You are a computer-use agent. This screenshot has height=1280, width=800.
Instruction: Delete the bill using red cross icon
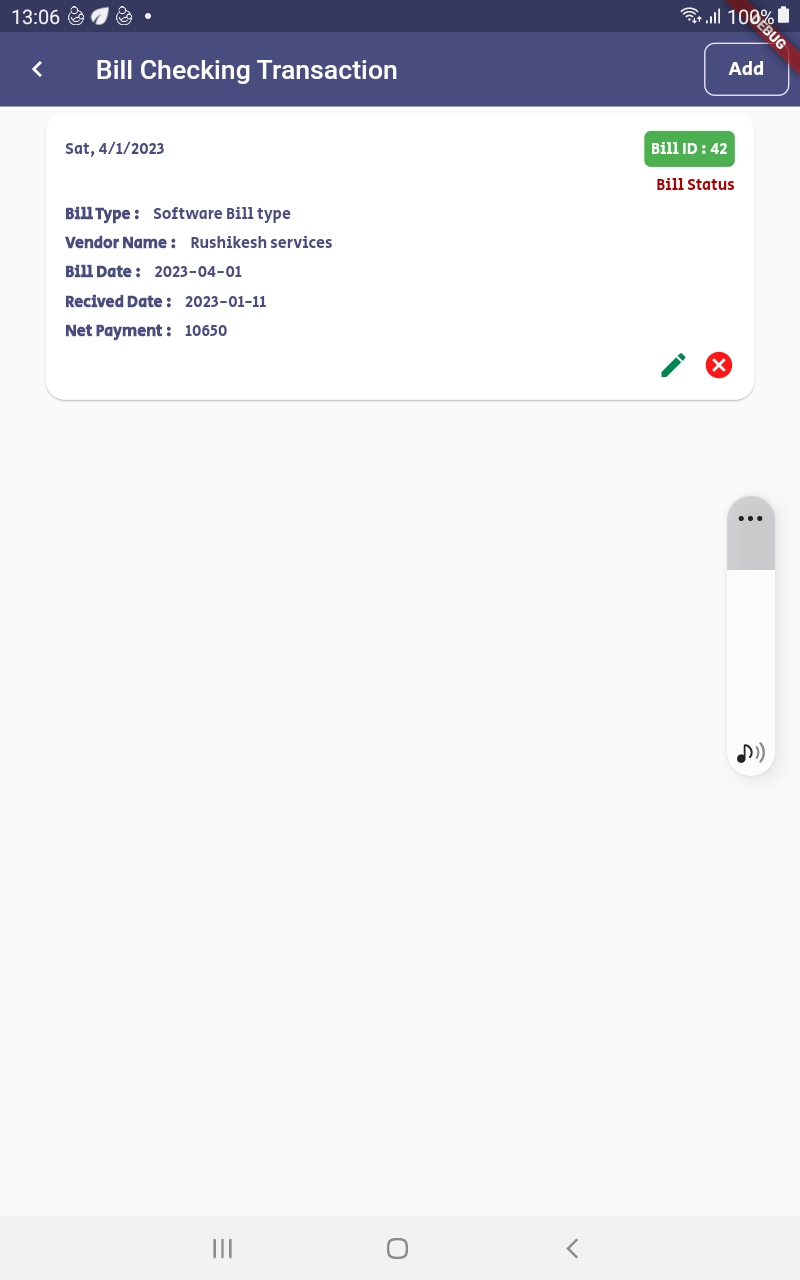[719, 365]
